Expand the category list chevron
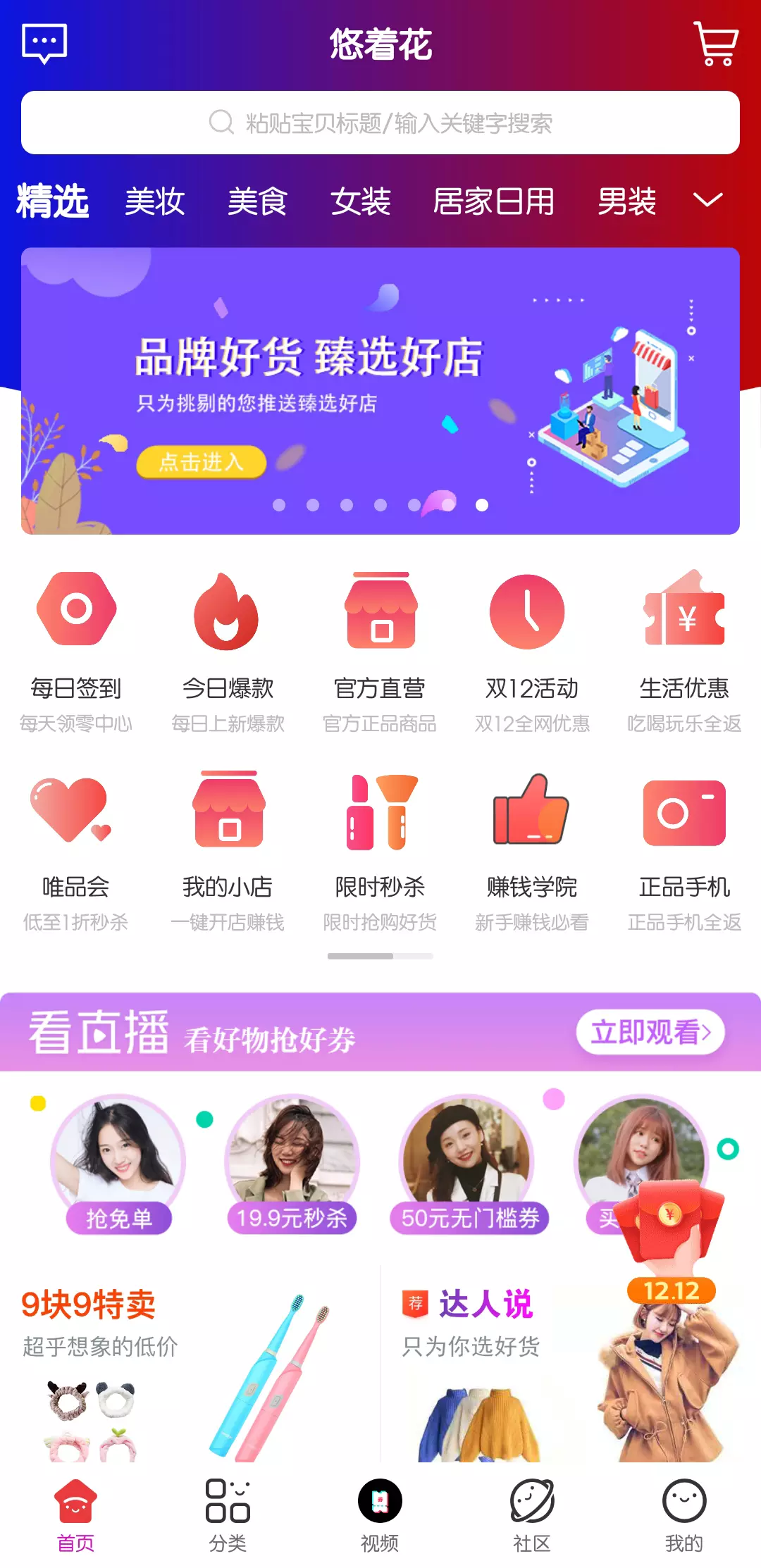This screenshot has width=761, height=1568. tap(708, 200)
